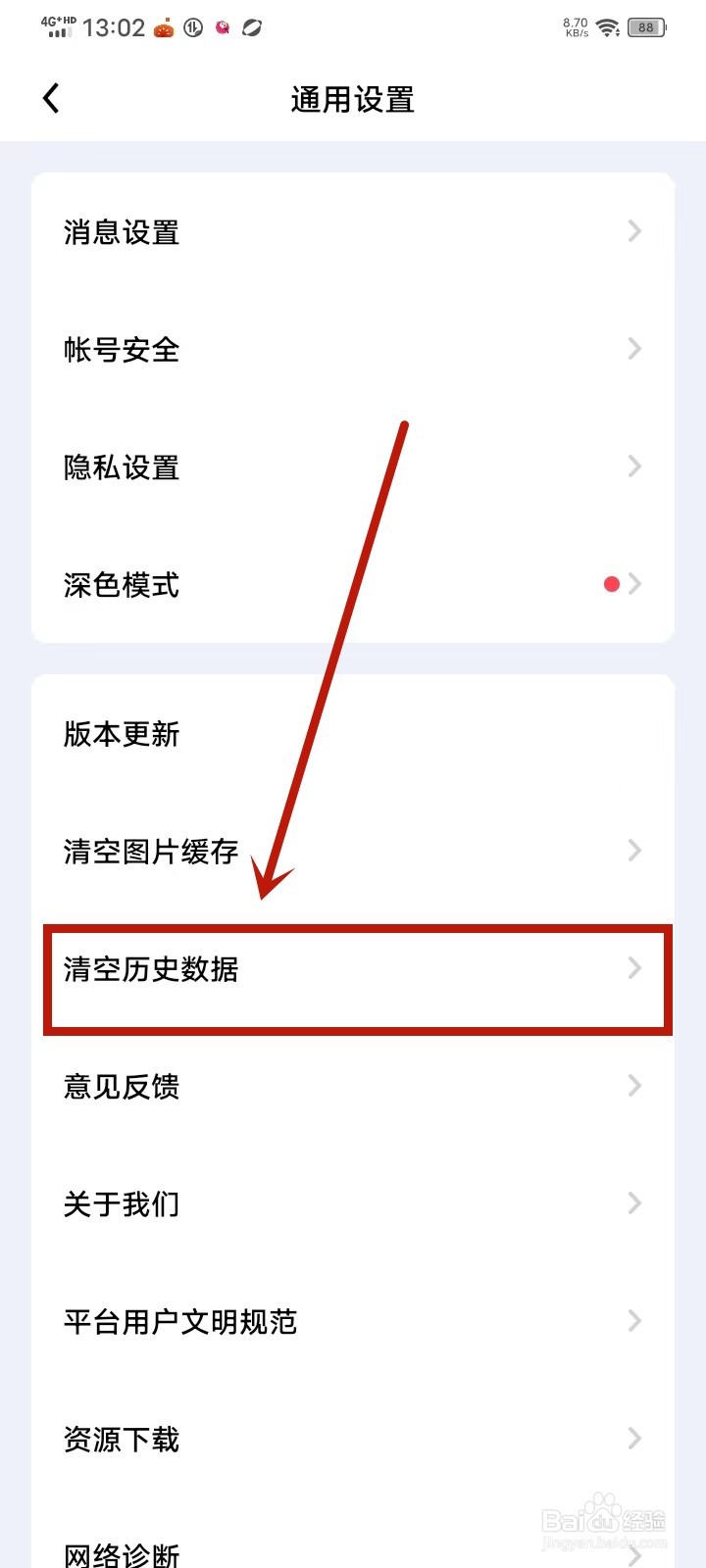Tap the red dot badge on 深色模式
The width and height of the screenshot is (706, 1568).
click(x=611, y=583)
